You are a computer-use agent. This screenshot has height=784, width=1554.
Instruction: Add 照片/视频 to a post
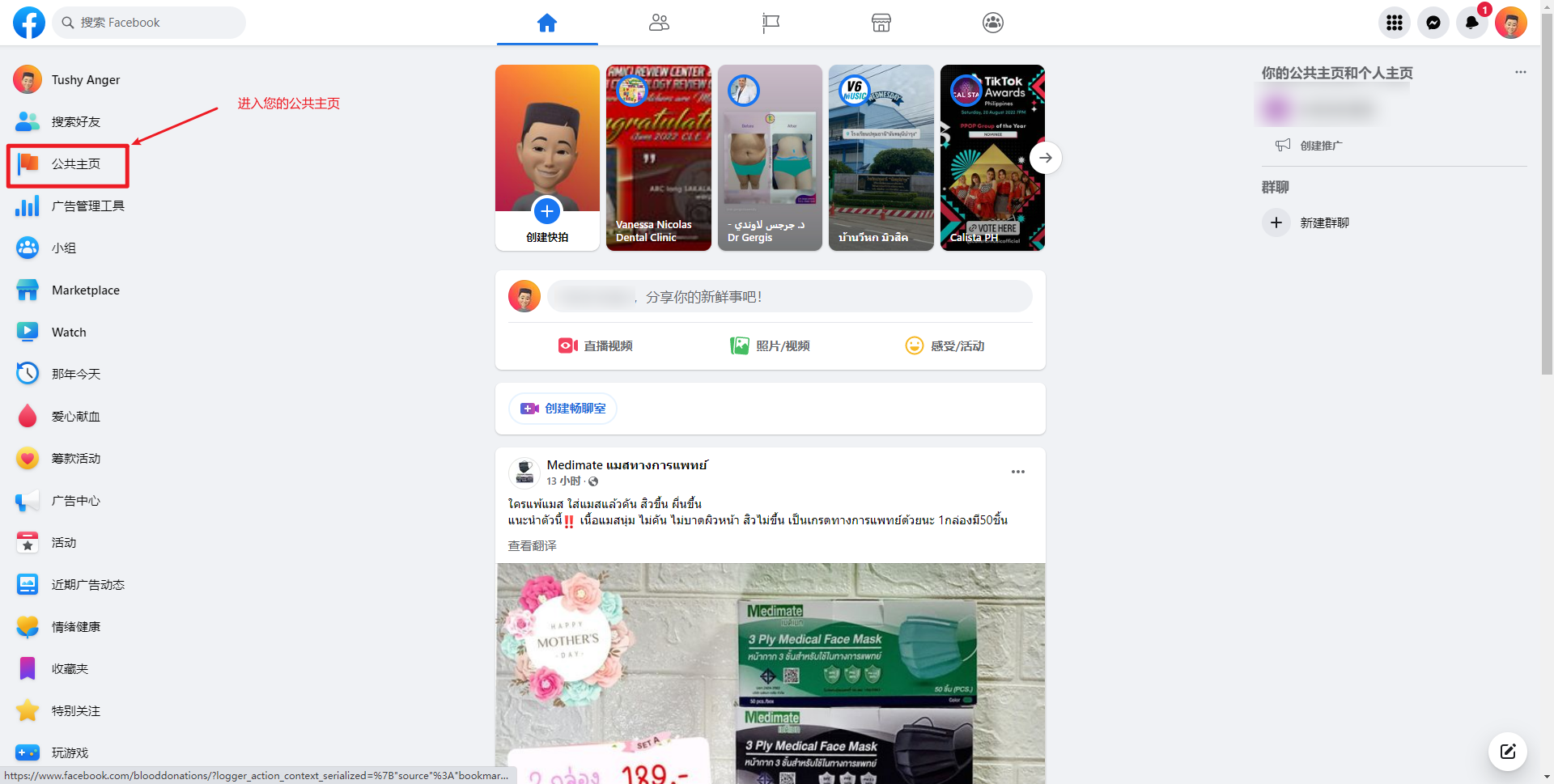click(770, 346)
